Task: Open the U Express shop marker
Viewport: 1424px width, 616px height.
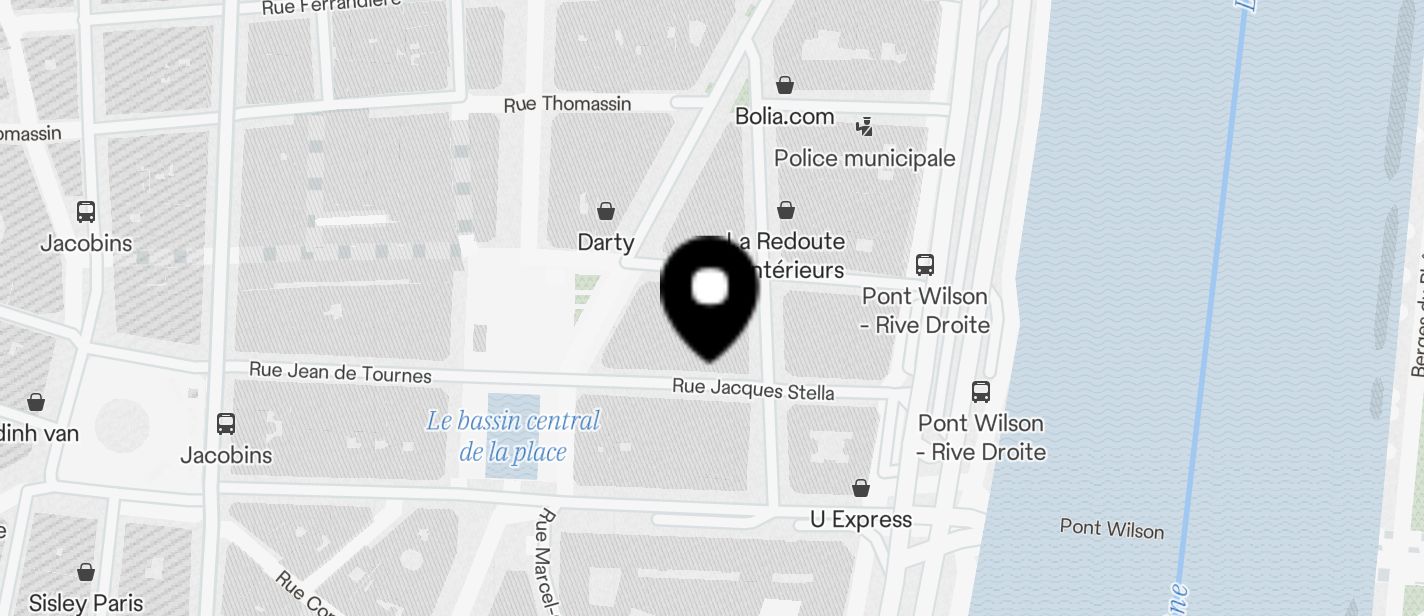Action: (861, 488)
